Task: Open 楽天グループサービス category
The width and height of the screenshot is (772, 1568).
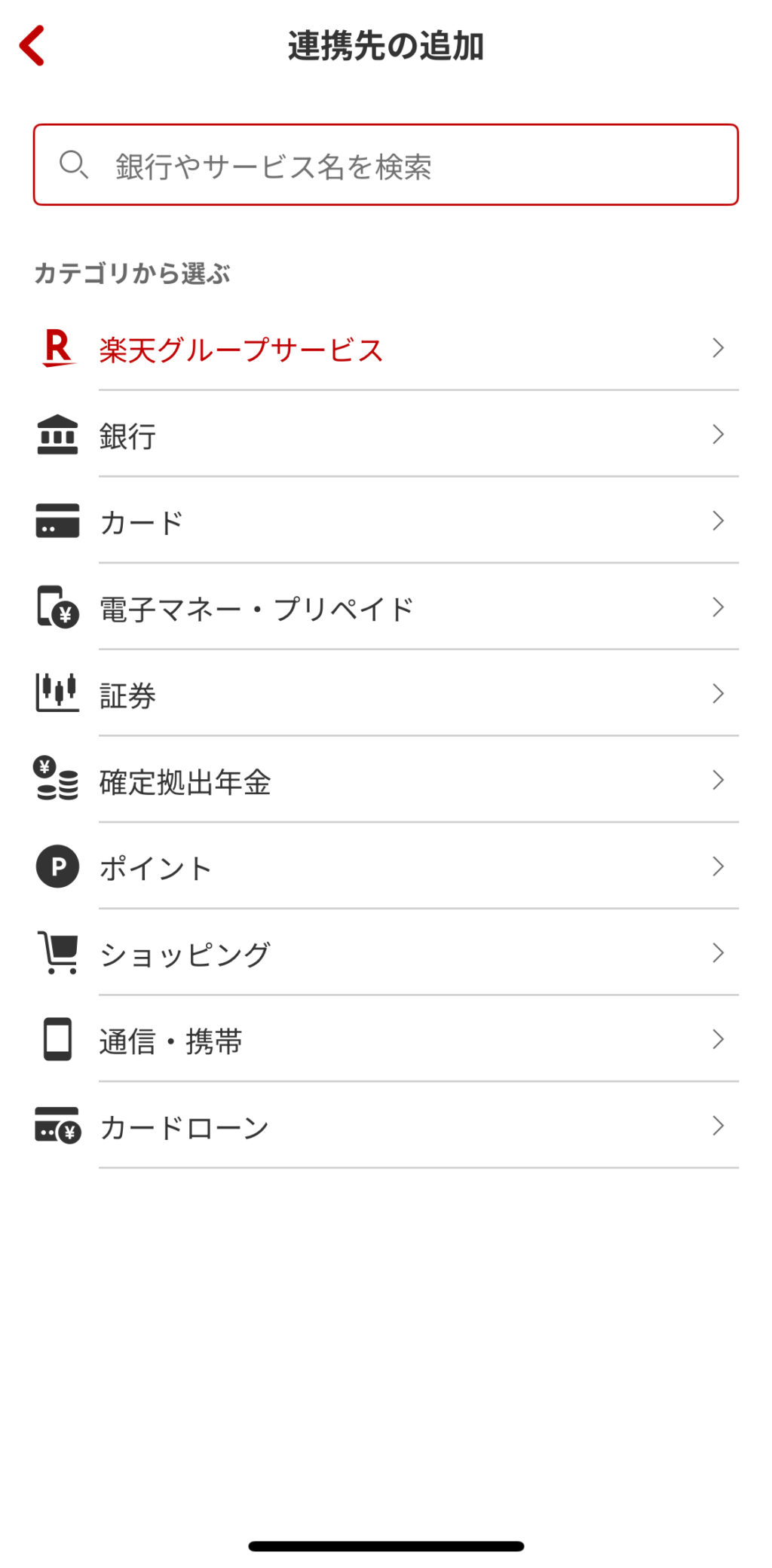Action: tap(386, 349)
